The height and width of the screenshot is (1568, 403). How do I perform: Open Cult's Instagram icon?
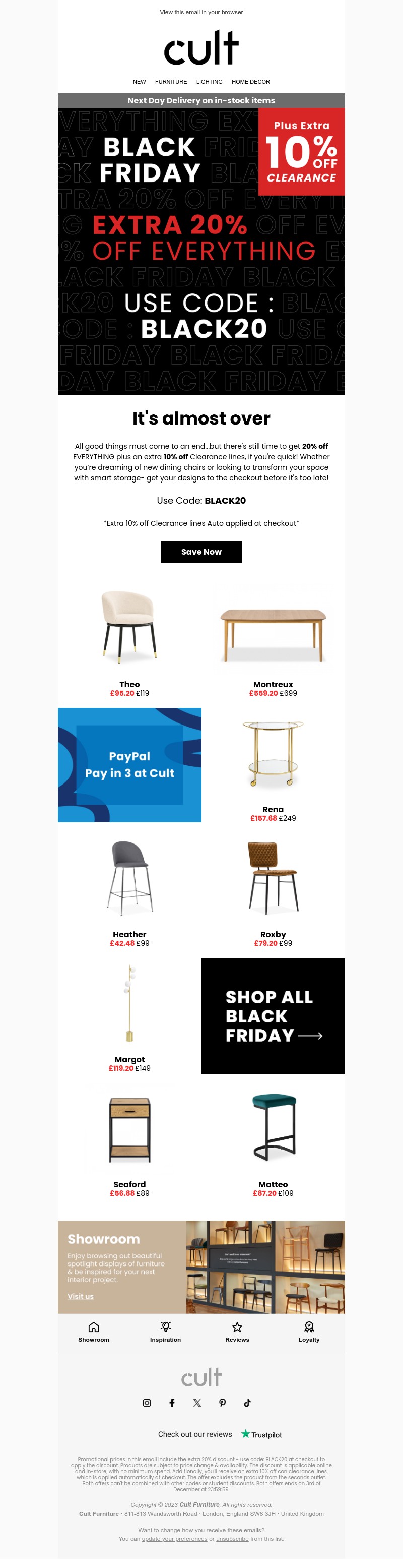[x=147, y=1403]
